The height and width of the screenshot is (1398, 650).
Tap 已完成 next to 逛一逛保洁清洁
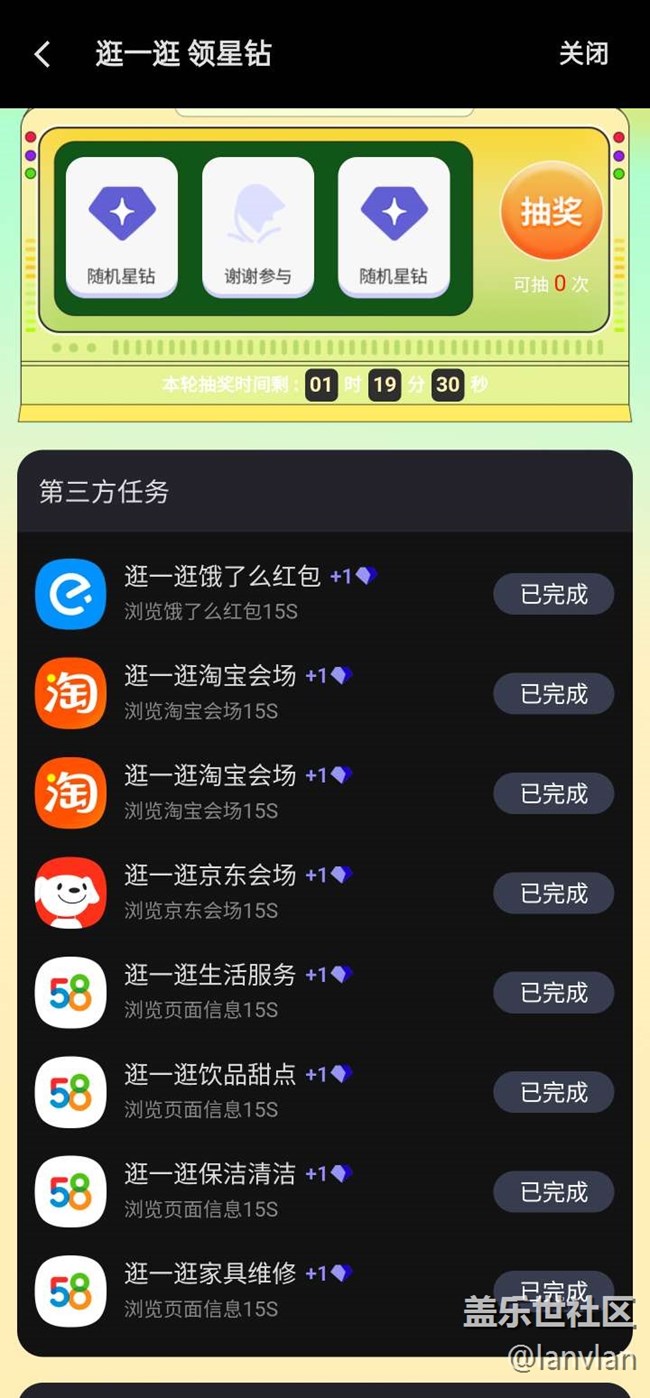pyautogui.click(x=553, y=1192)
